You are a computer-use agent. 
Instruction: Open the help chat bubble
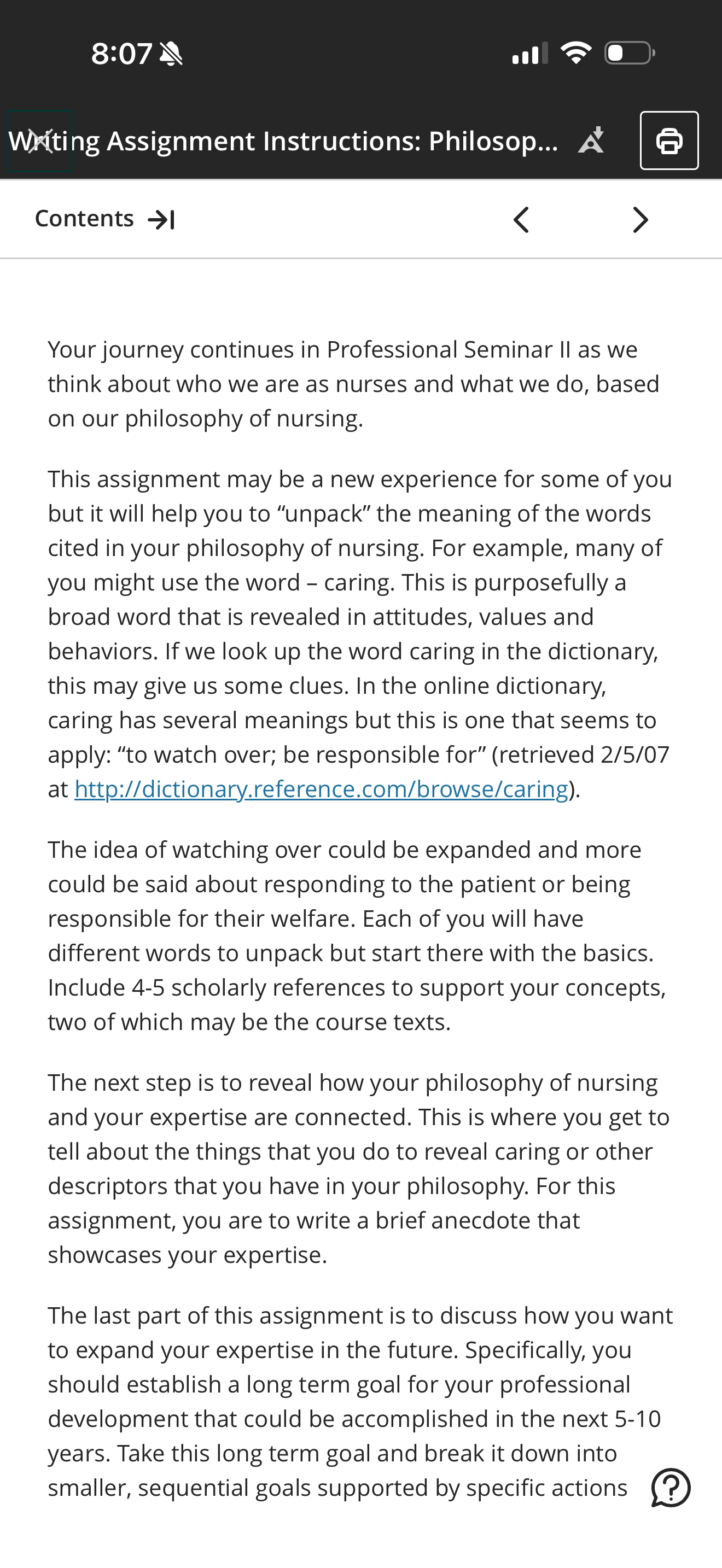670,1487
